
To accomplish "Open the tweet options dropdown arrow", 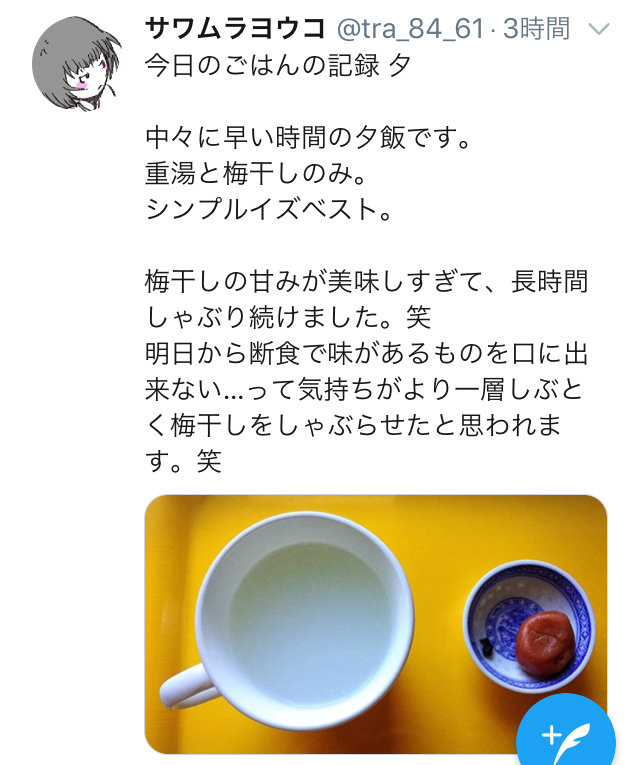I will (x=598, y=29).
